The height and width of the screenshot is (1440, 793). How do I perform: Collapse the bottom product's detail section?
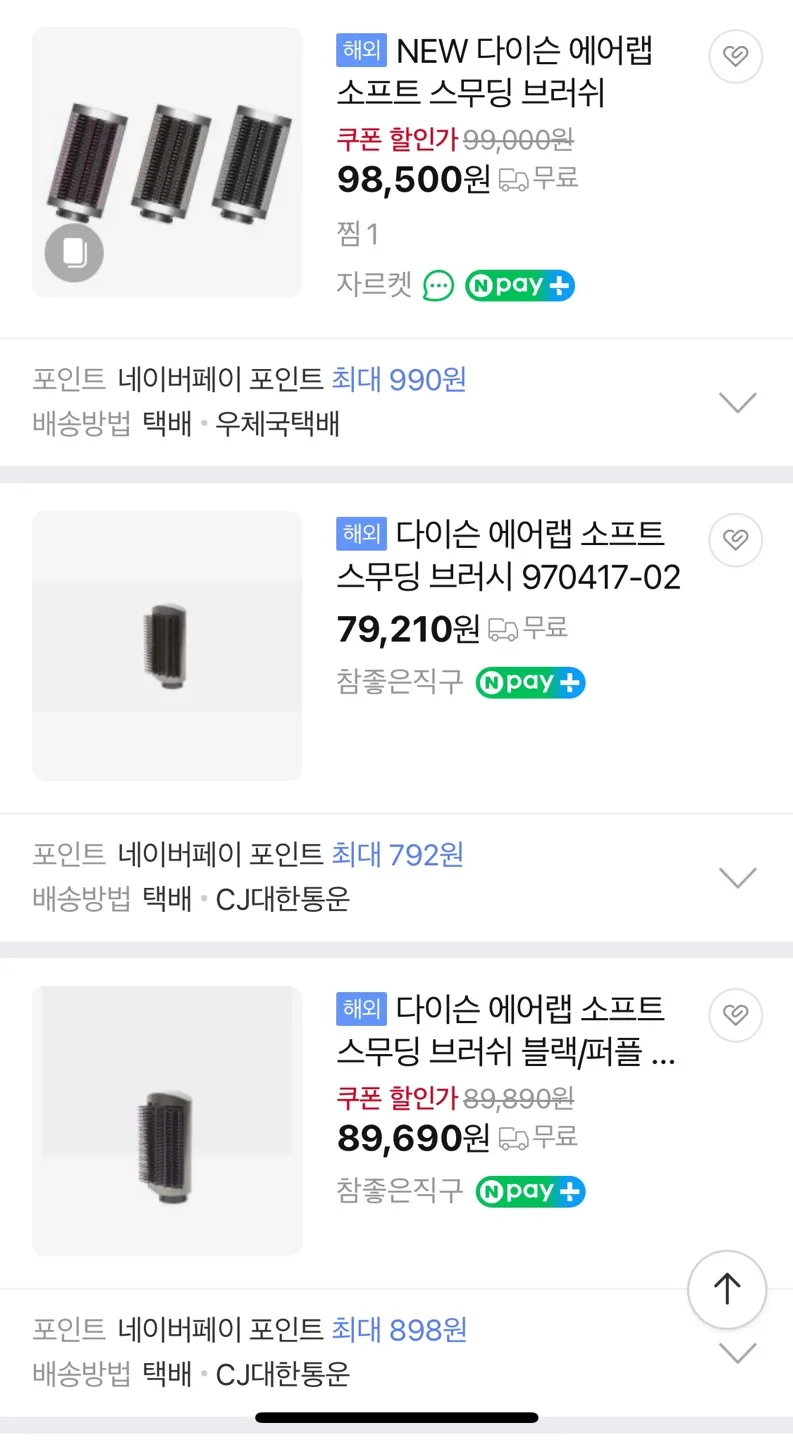(738, 1351)
